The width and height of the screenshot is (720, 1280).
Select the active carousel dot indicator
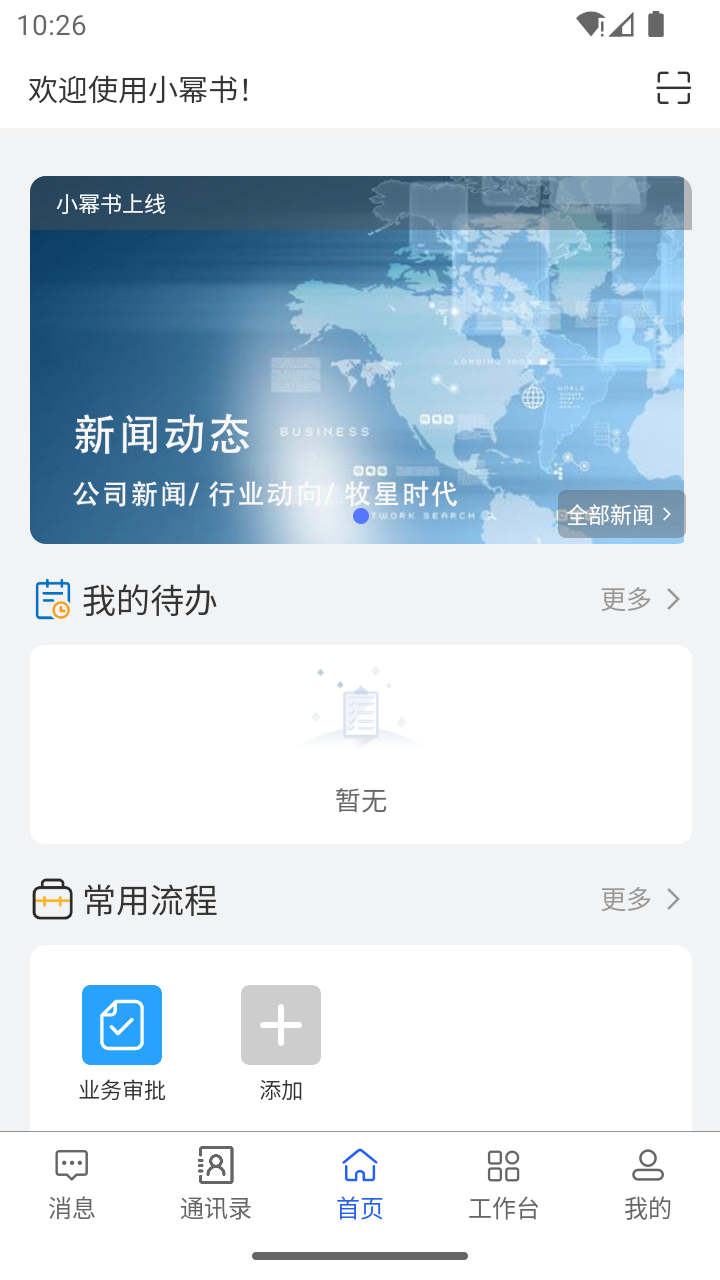point(360,516)
